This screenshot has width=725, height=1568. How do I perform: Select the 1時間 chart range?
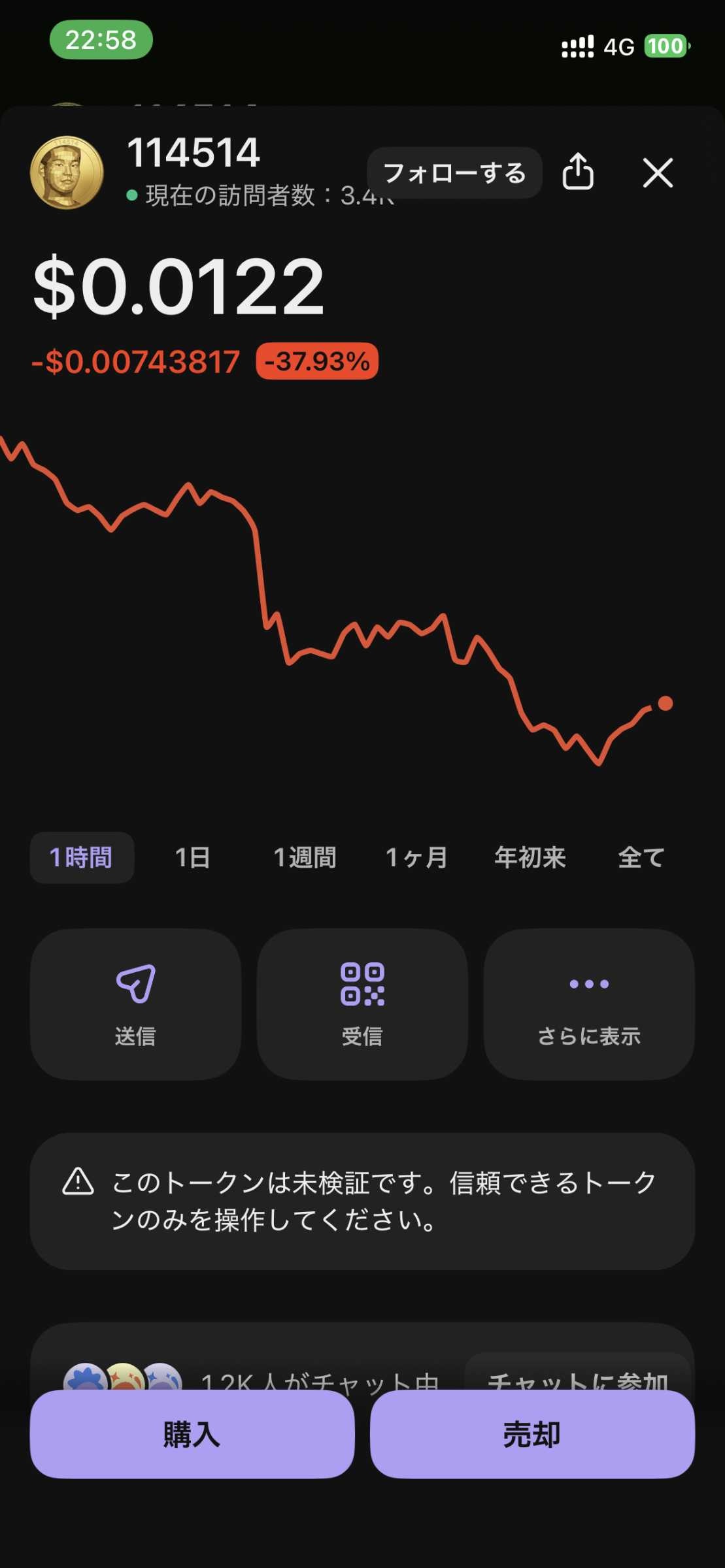pyautogui.click(x=82, y=857)
